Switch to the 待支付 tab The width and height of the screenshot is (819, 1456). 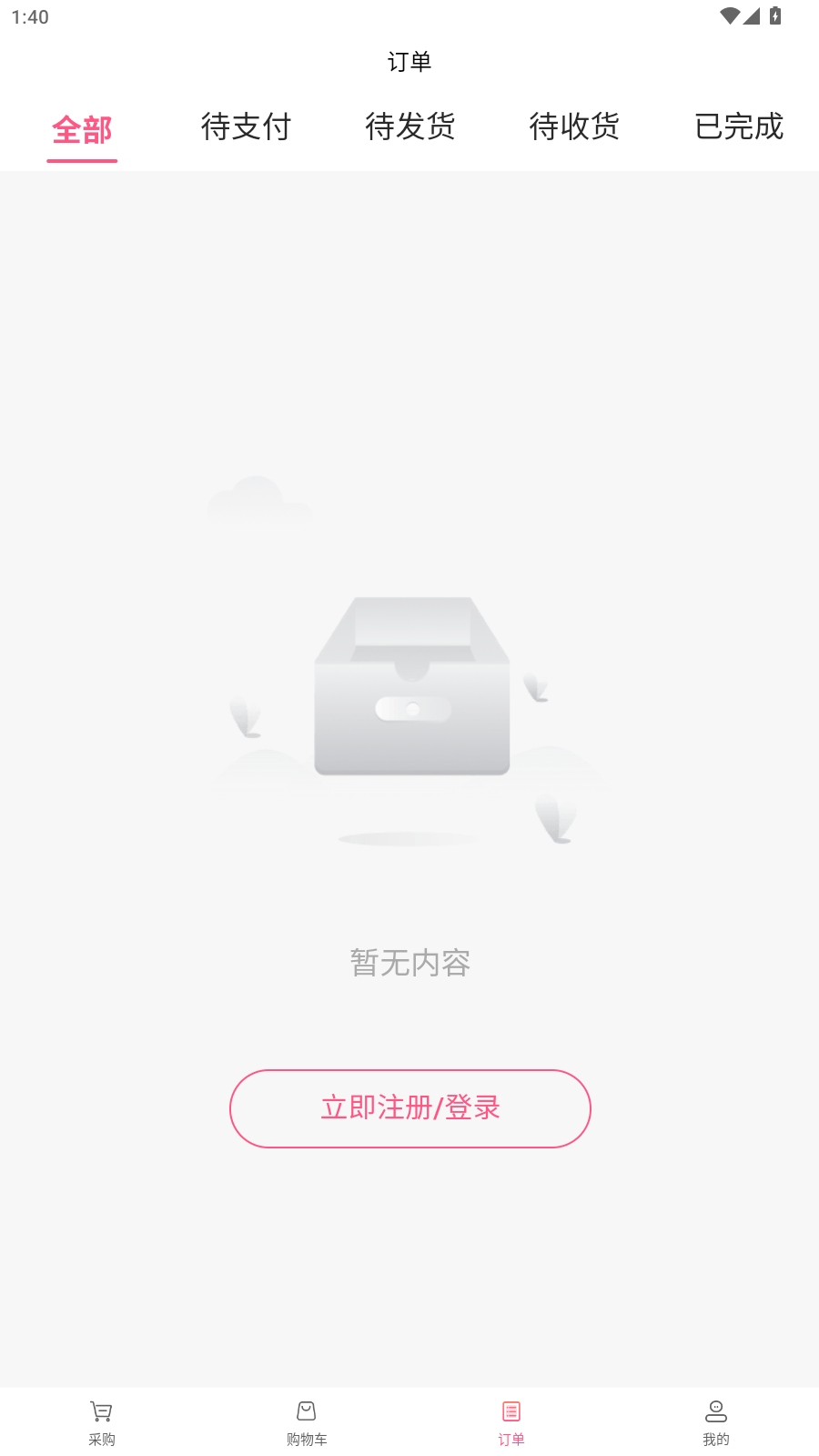246,126
